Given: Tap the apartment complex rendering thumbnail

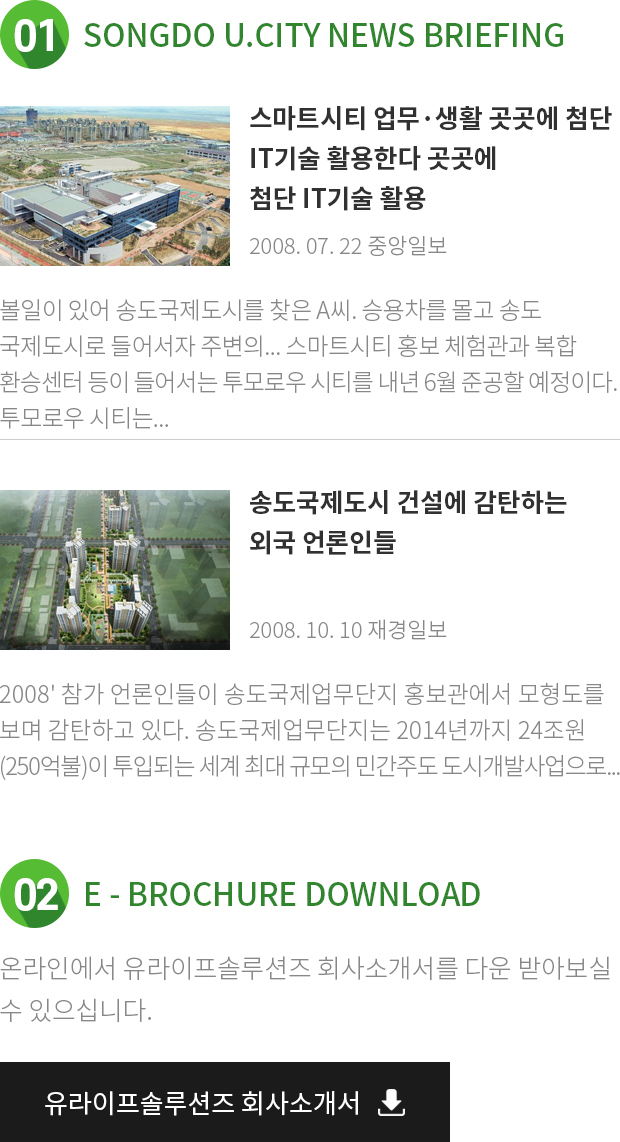Looking at the screenshot, I should tap(115, 570).
